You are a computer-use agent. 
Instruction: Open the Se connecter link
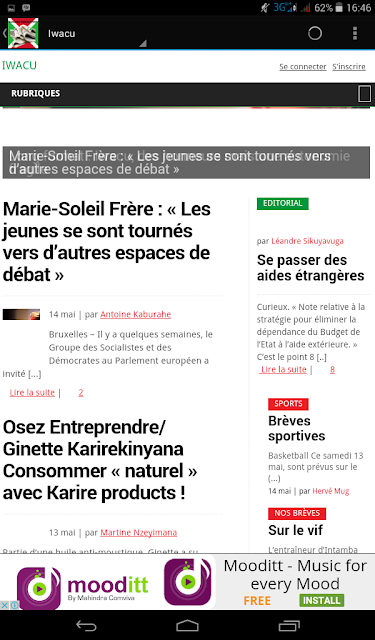point(303,67)
